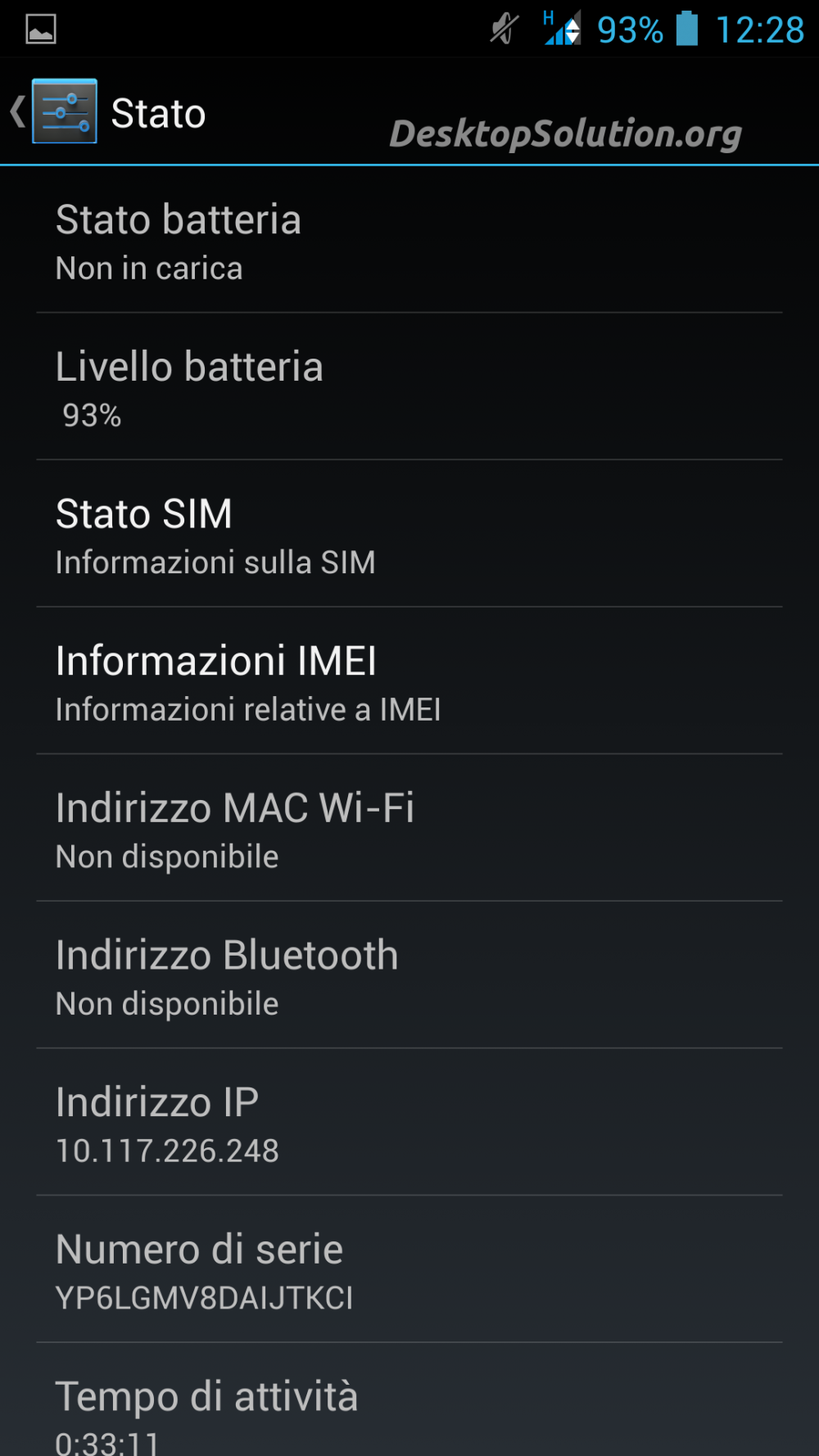
Task: Open Informazioni IMEI
Action: (409, 682)
